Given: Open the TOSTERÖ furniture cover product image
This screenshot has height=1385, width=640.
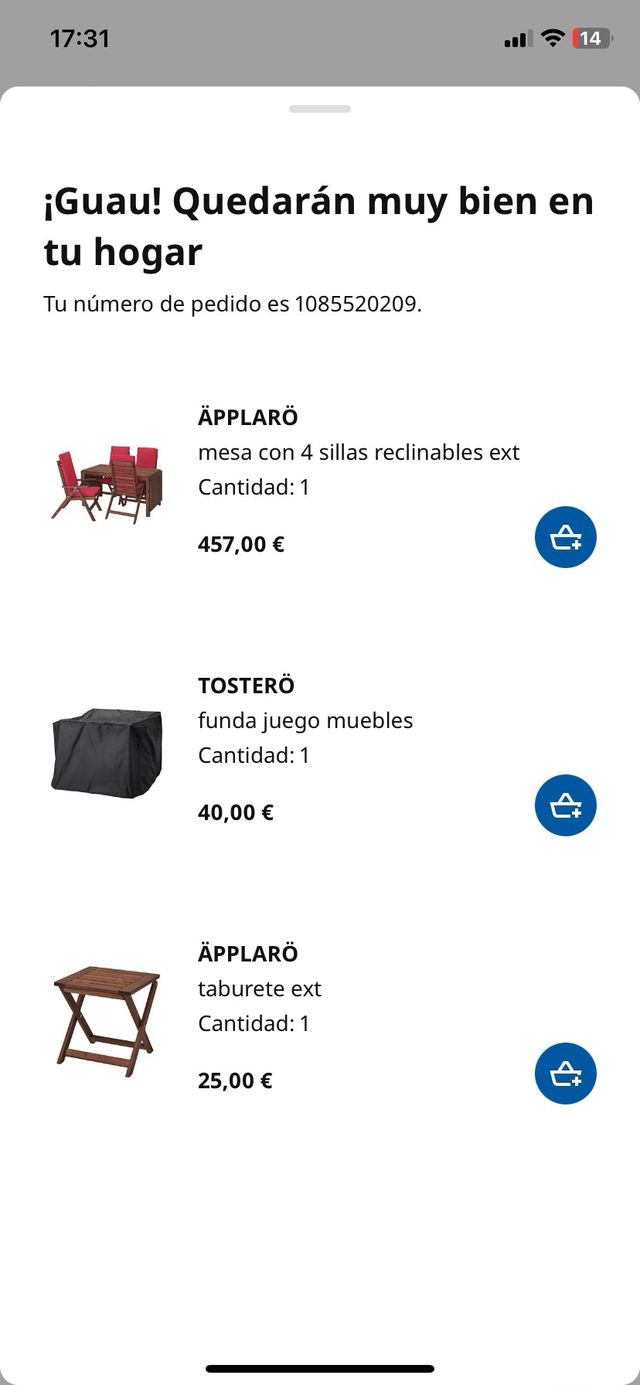Looking at the screenshot, I should click(x=106, y=750).
